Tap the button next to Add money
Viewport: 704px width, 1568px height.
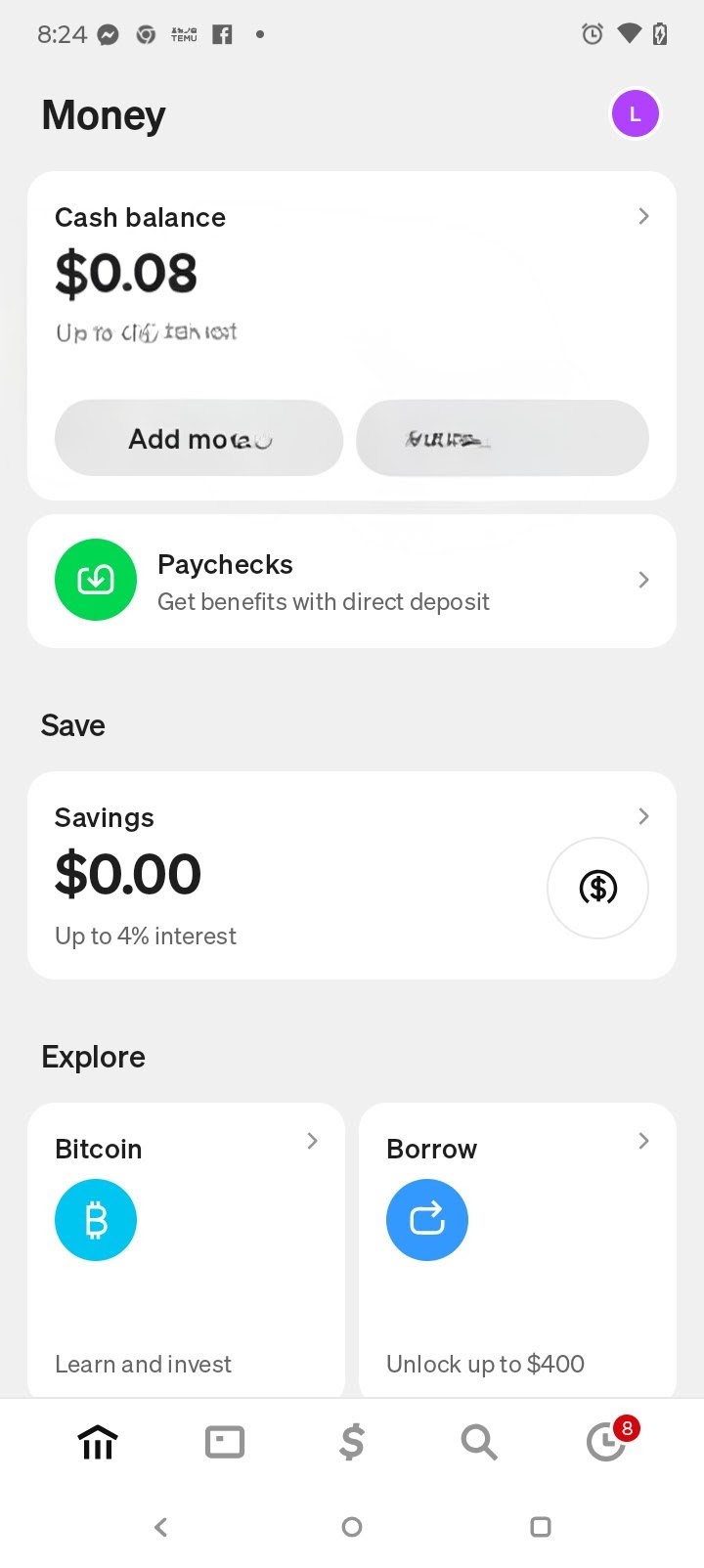502,438
